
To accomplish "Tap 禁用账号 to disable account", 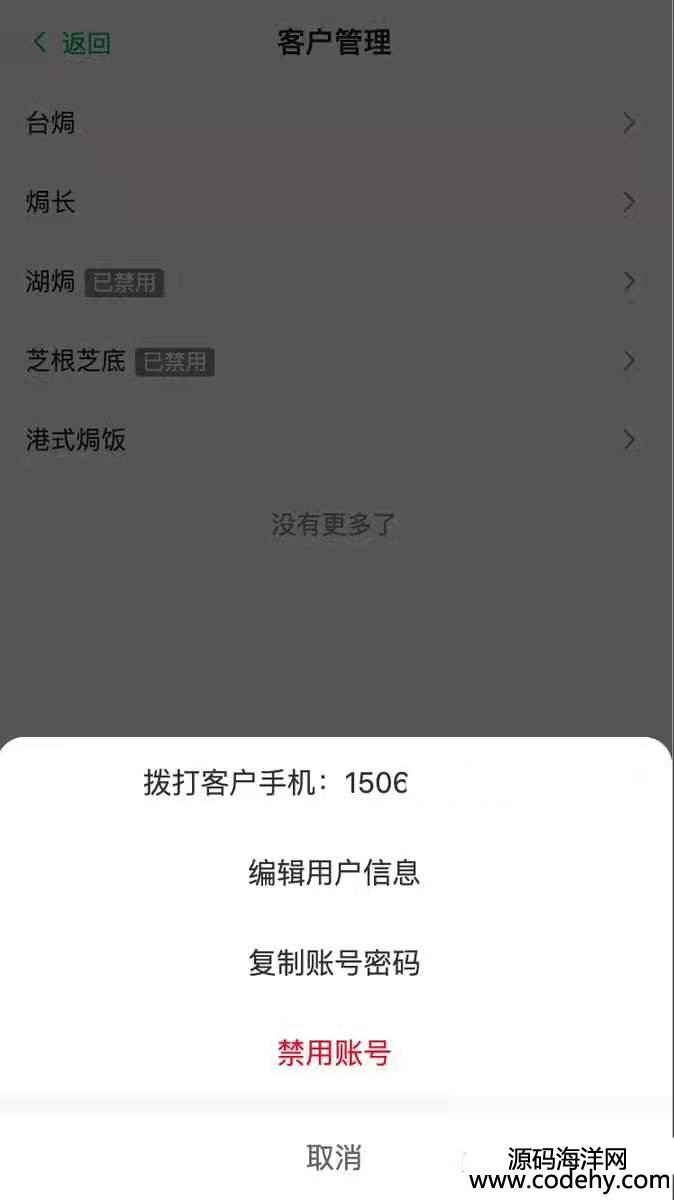I will point(334,1053).
